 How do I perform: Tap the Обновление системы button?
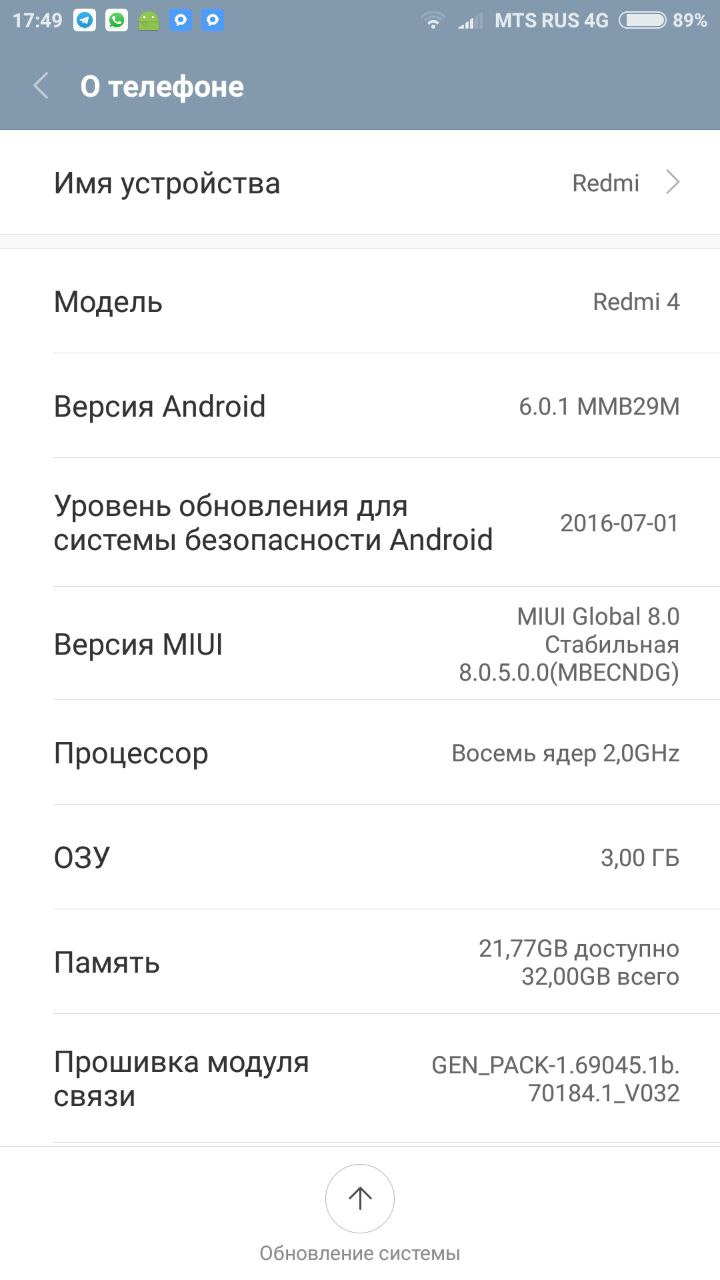[x=360, y=1198]
